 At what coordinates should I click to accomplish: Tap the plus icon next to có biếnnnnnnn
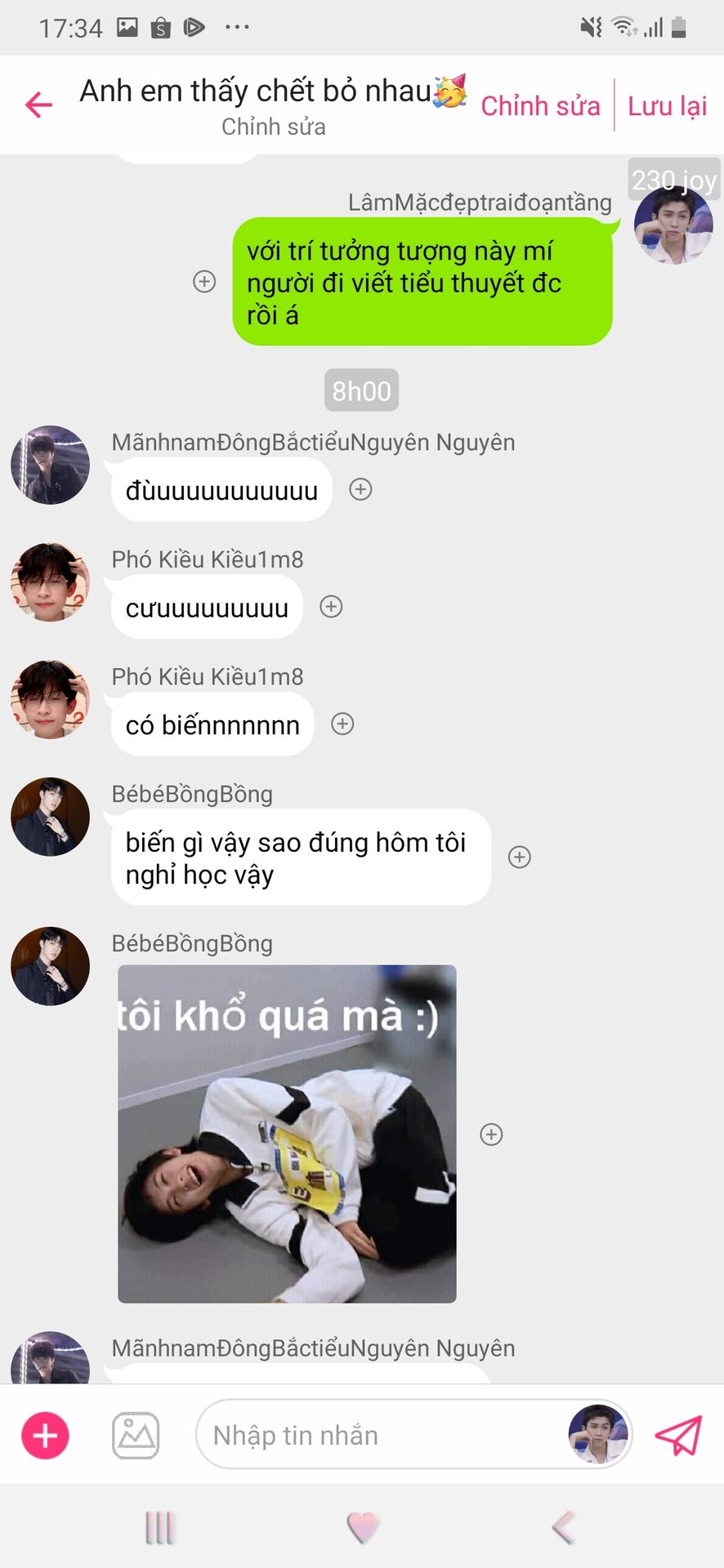click(x=342, y=724)
